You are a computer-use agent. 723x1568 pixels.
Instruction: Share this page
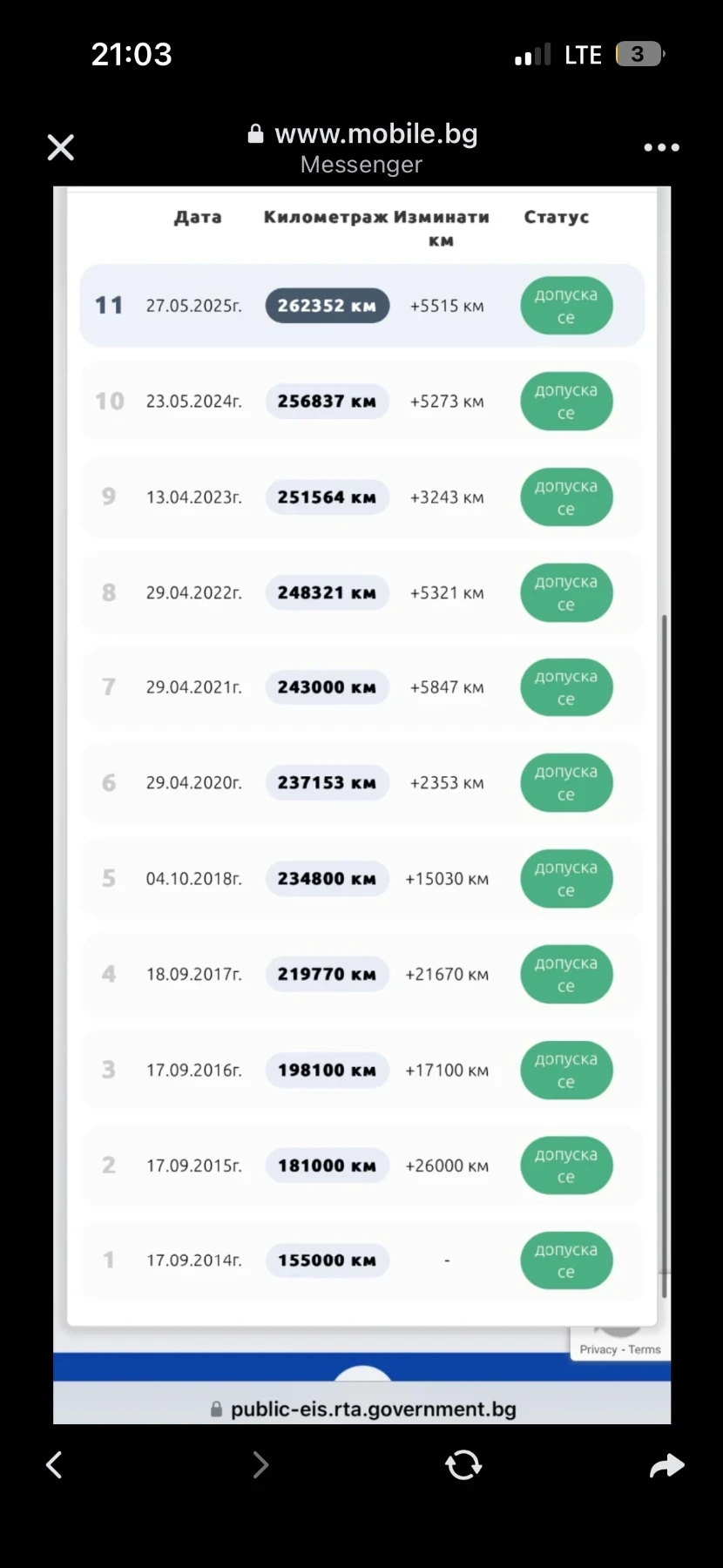667,1465
